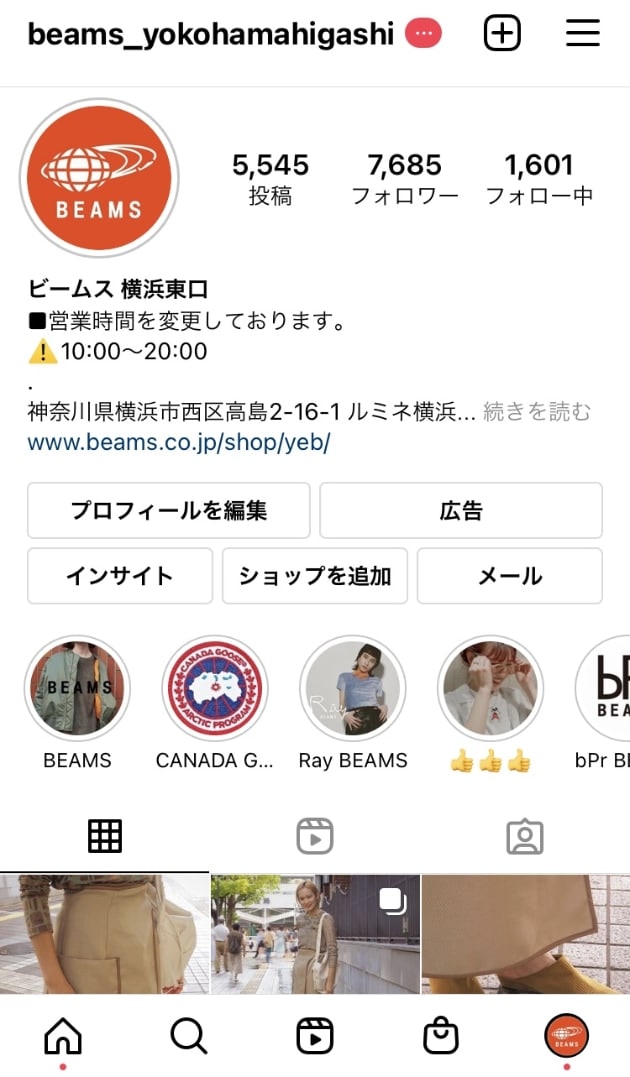Open the www.beams.co.jp/shop/yeb/ link
The image size is (630, 1077).
pos(178,442)
